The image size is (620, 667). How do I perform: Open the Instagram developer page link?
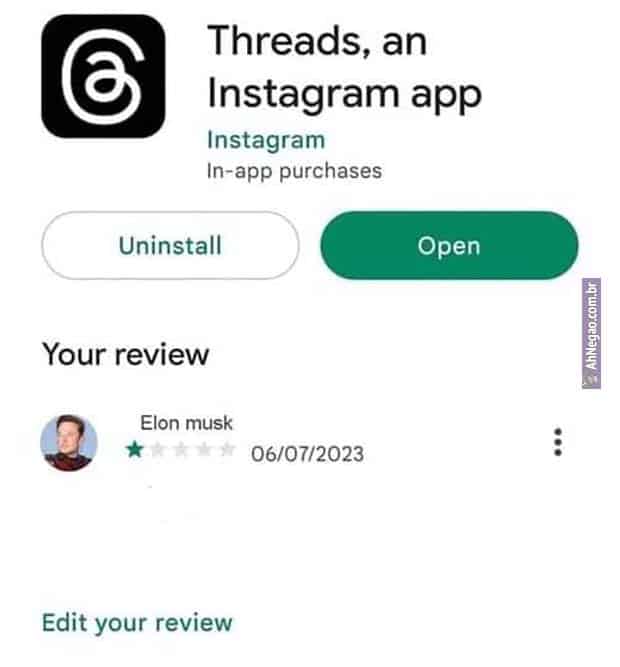coord(265,139)
